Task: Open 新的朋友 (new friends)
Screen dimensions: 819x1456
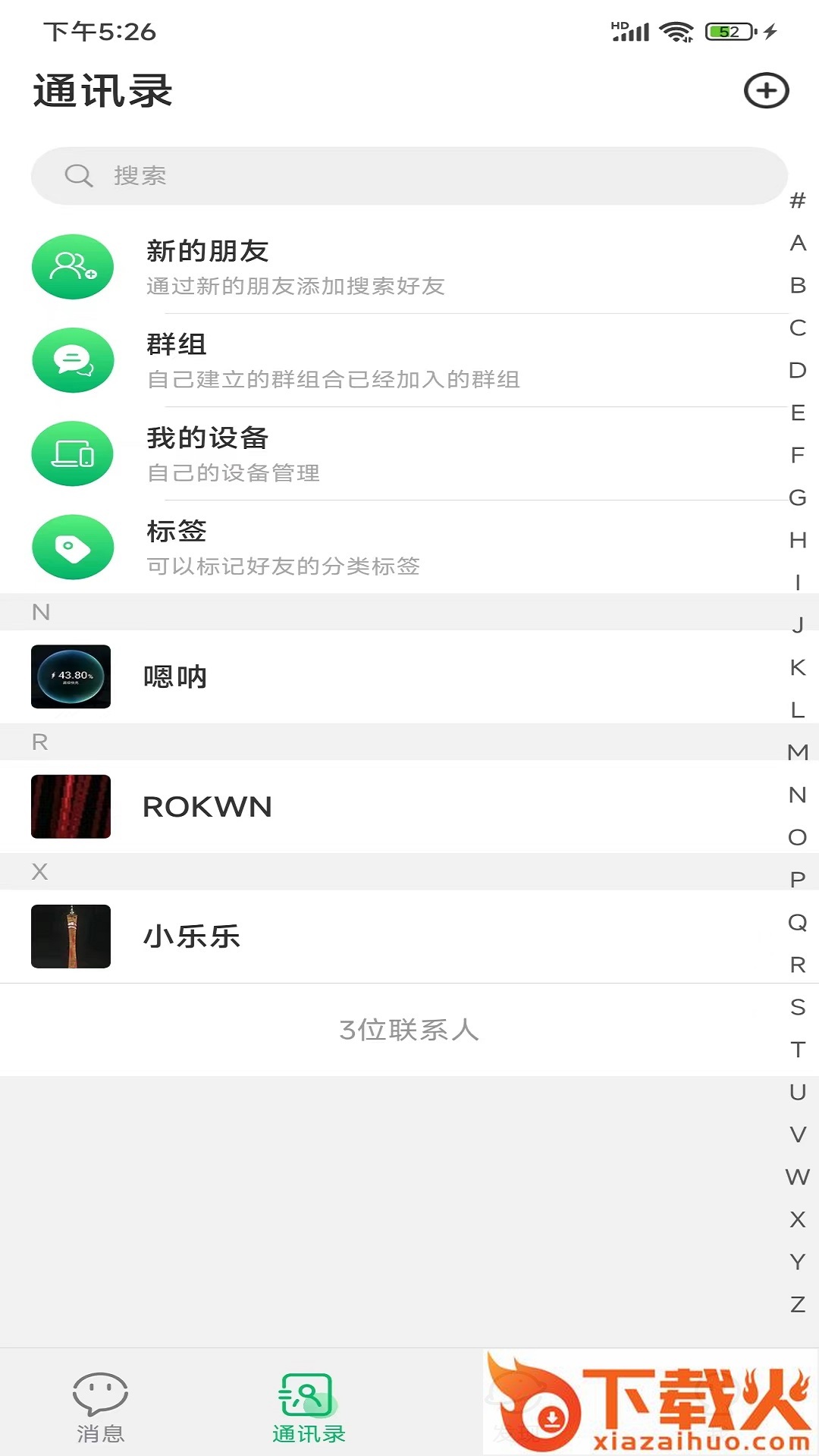Action: (x=409, y=267)
